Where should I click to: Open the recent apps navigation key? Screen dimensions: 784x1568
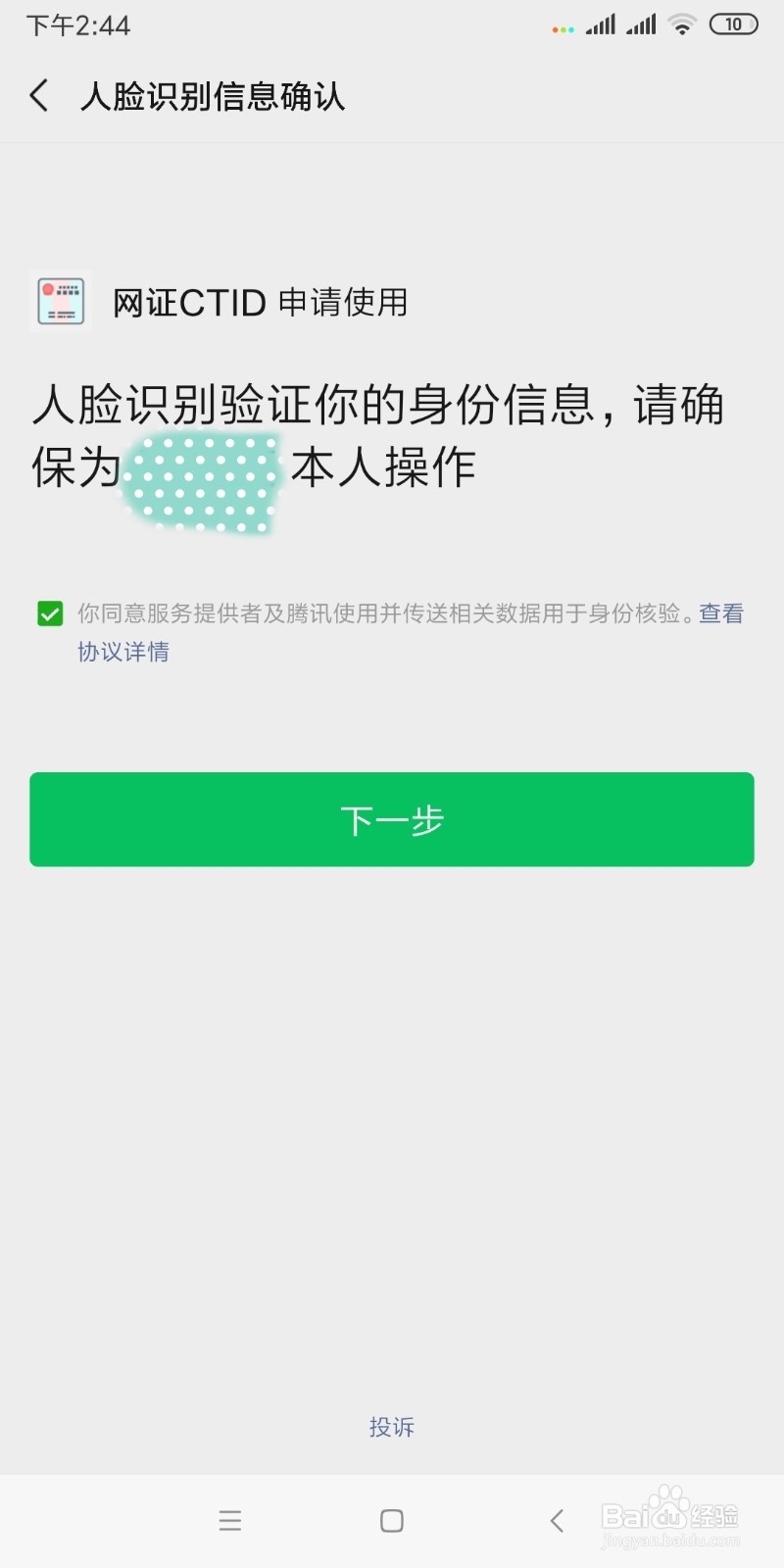point(230,1521)
